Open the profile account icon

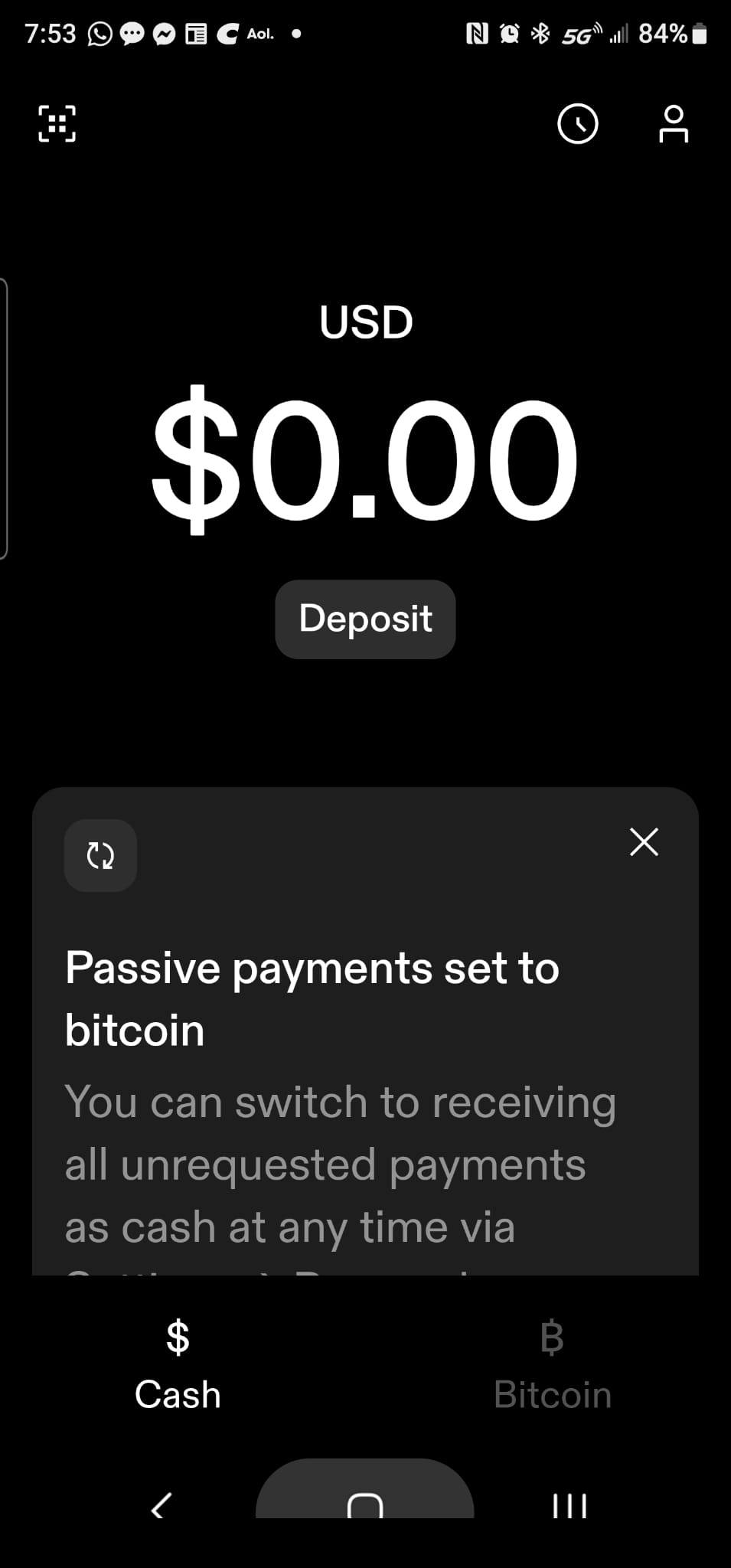(x=673, y=124)
